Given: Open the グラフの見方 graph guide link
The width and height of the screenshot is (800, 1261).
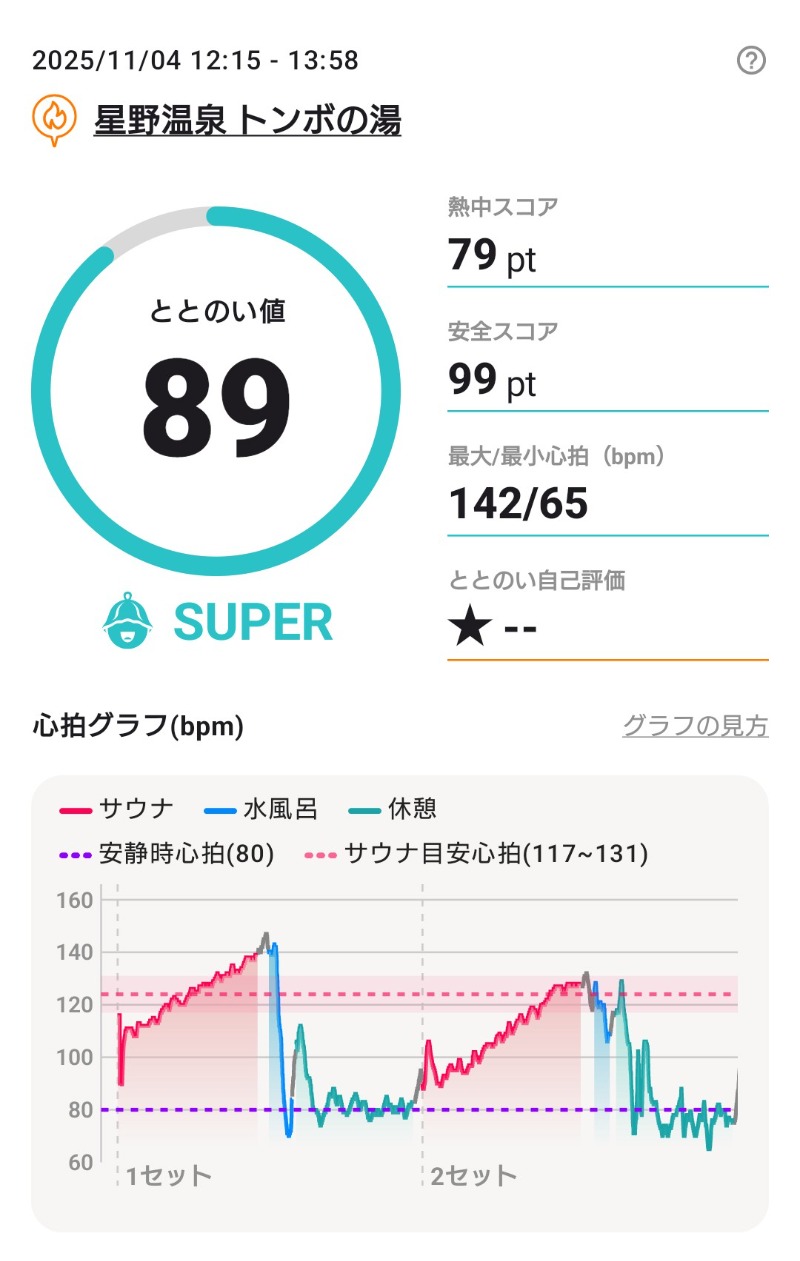Looking at the screenshot, I should click(x=695, y=725).
